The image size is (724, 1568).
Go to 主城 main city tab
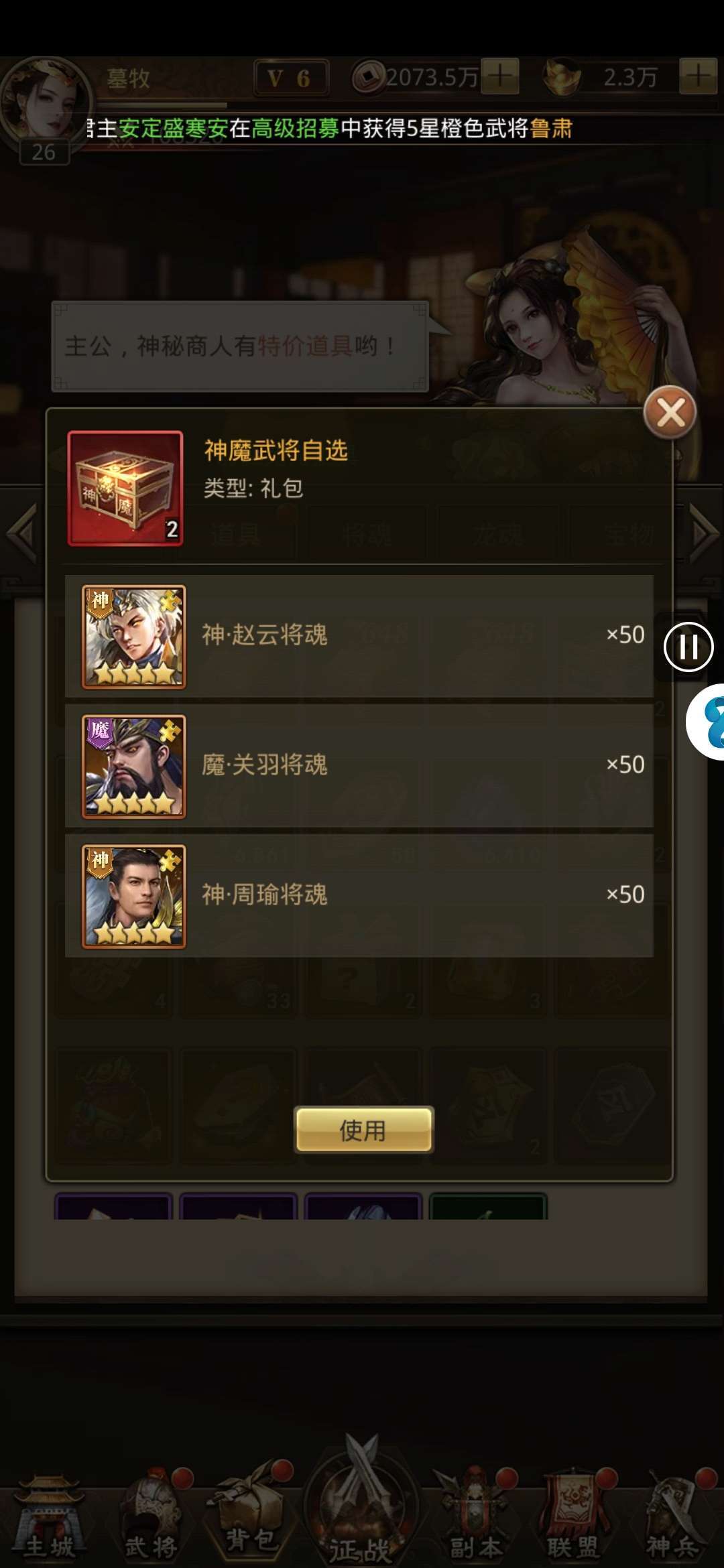click(x=49, y=1518)
